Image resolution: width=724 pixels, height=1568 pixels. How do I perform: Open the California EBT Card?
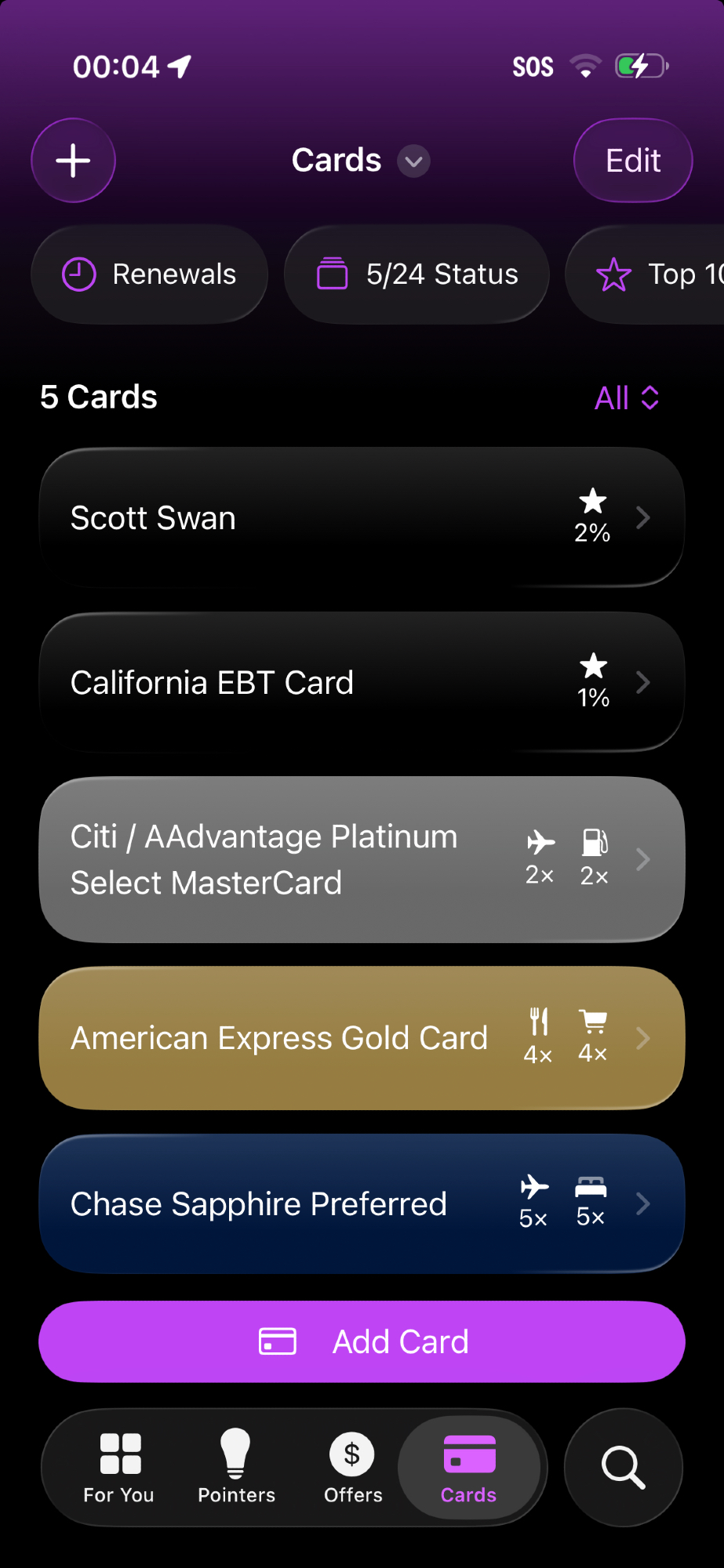362,683
